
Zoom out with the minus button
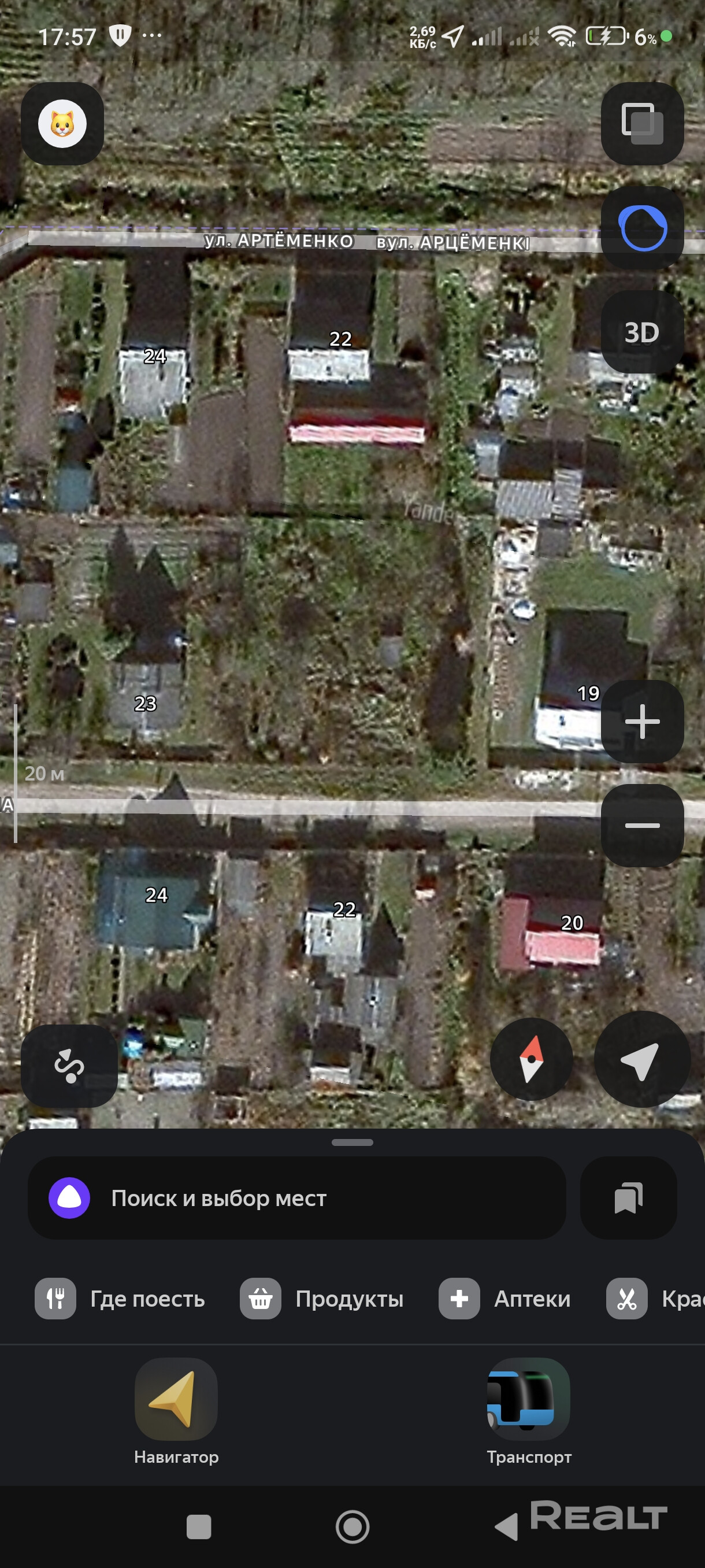(x=642, y=826)
